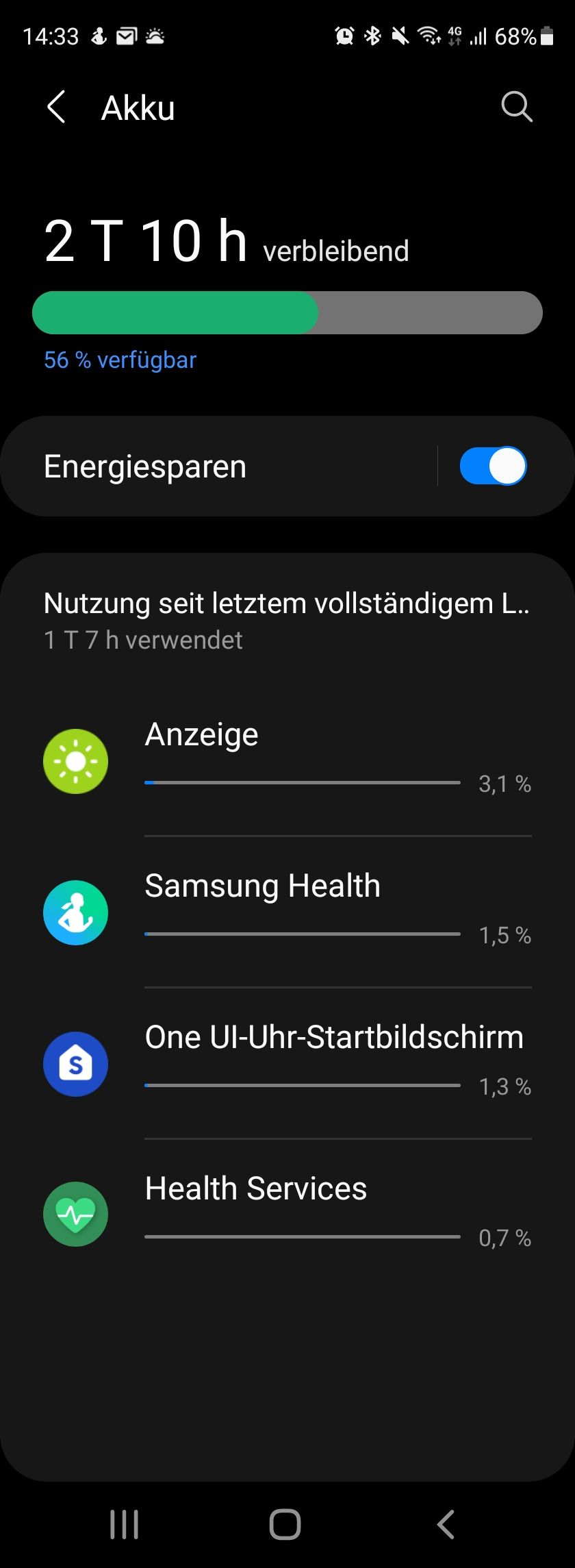The image size is (575, 1568).
Task: Open the One UI-Uhr-Startbildschirm icon
Action: click(x=75, y=1064)
